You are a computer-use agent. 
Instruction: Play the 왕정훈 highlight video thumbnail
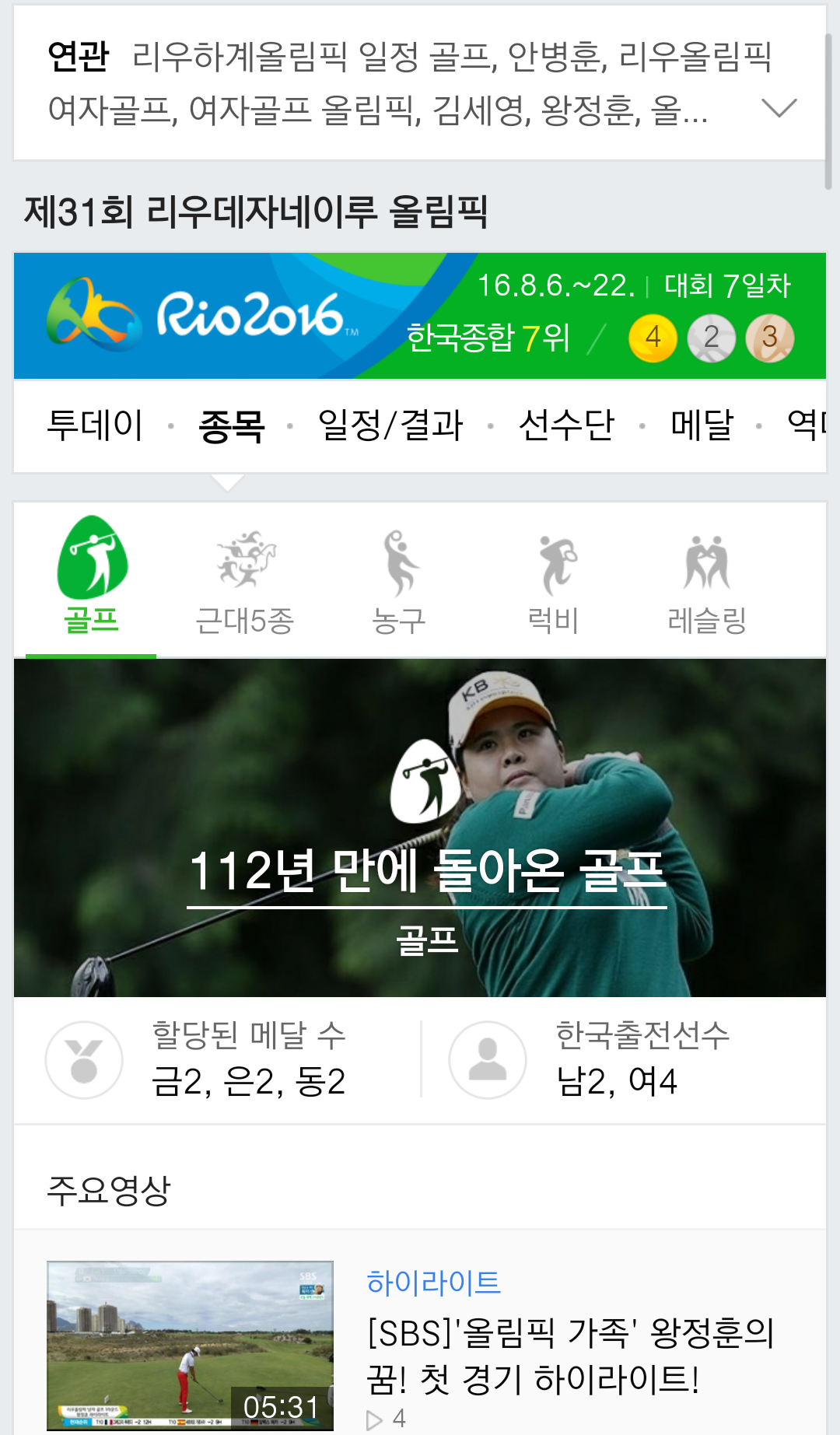[190, 1345]
